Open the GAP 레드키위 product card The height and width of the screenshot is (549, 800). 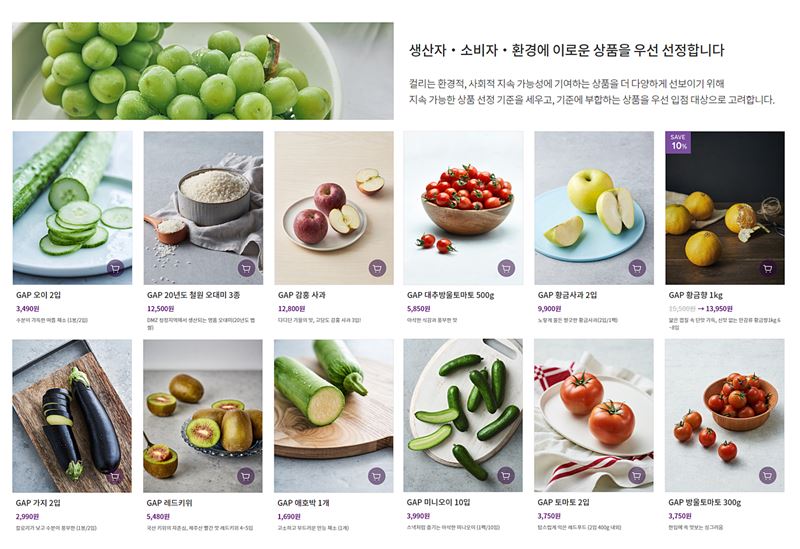click(x=203, y=410)
